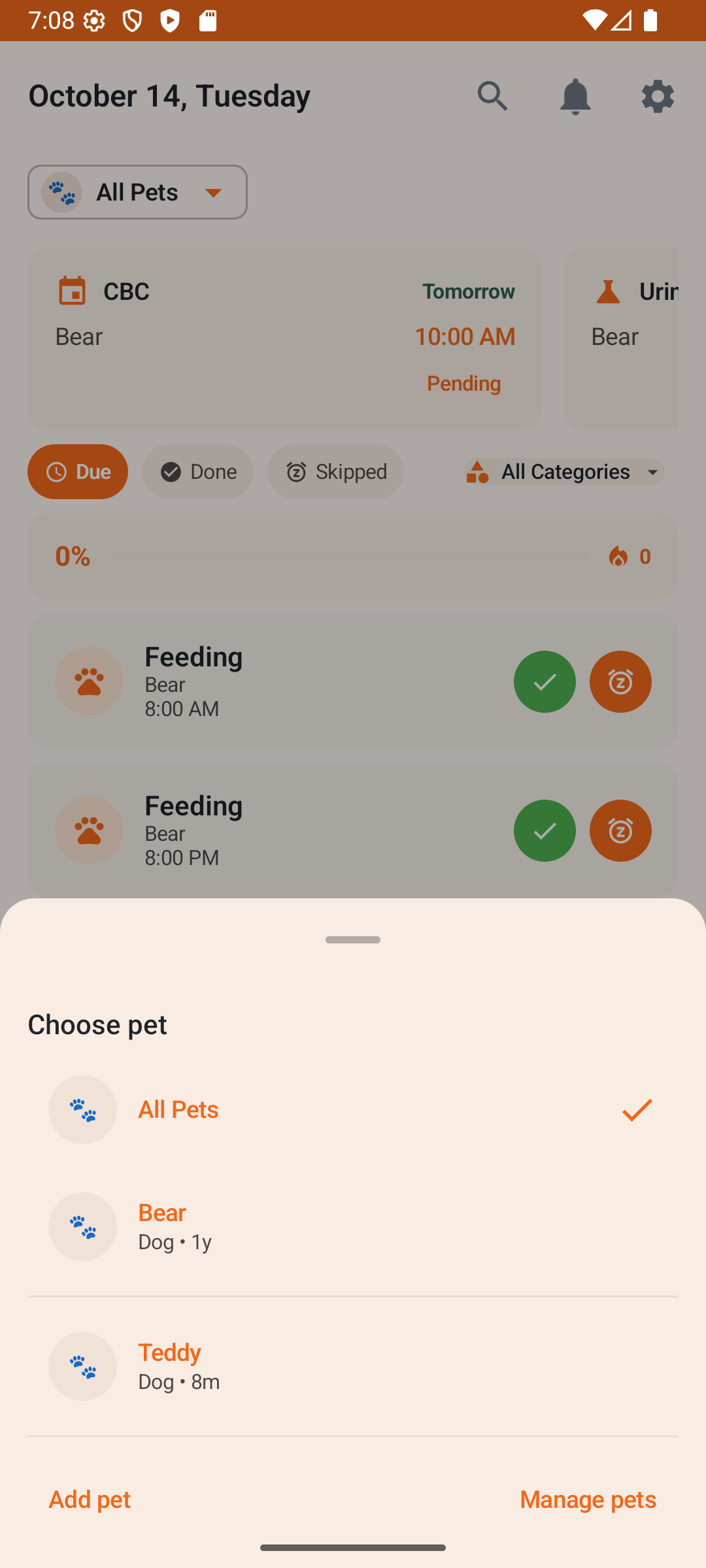Open the notifications bell
This screenshot has height=1568, width=706.
click(x=576, y=96)
